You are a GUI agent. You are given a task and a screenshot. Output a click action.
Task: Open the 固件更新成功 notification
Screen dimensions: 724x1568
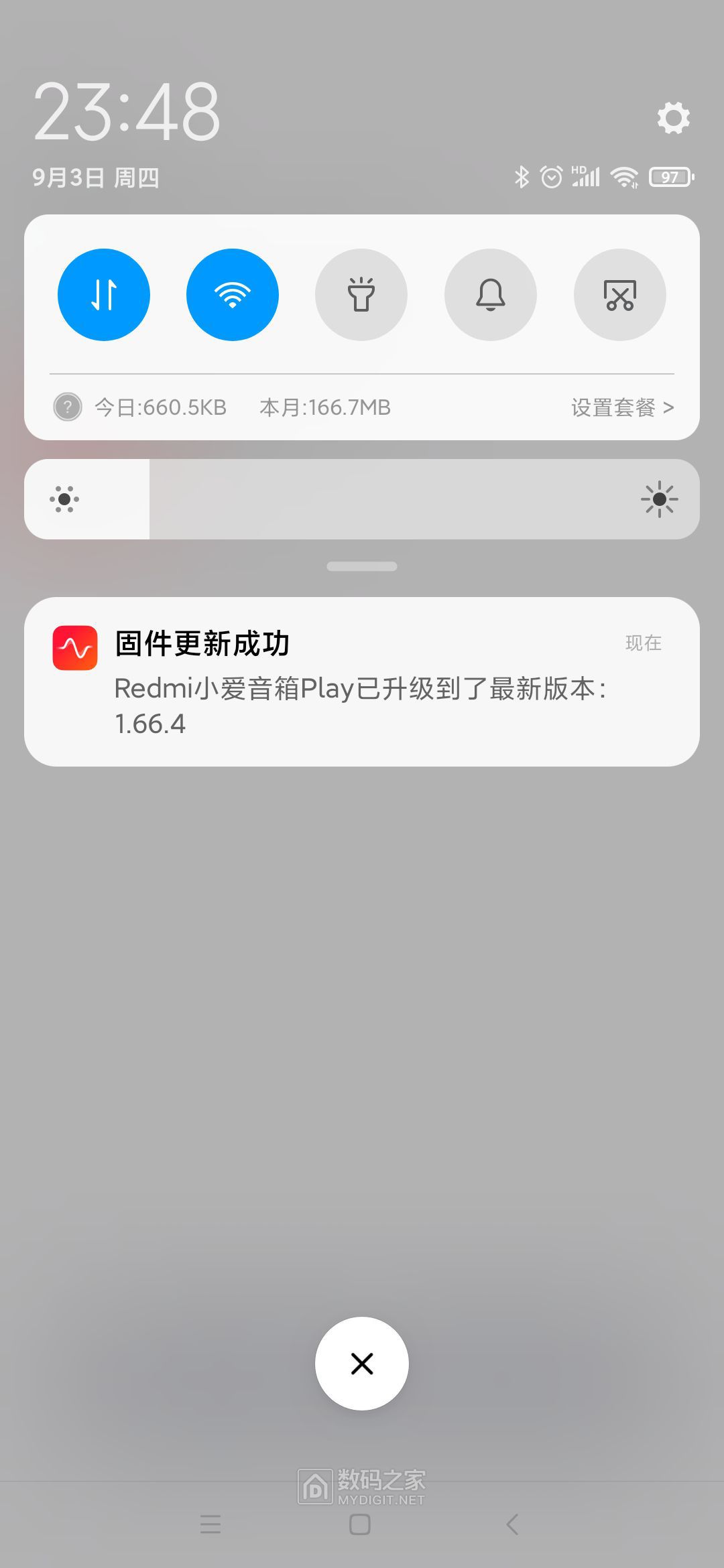coord(362,681)
